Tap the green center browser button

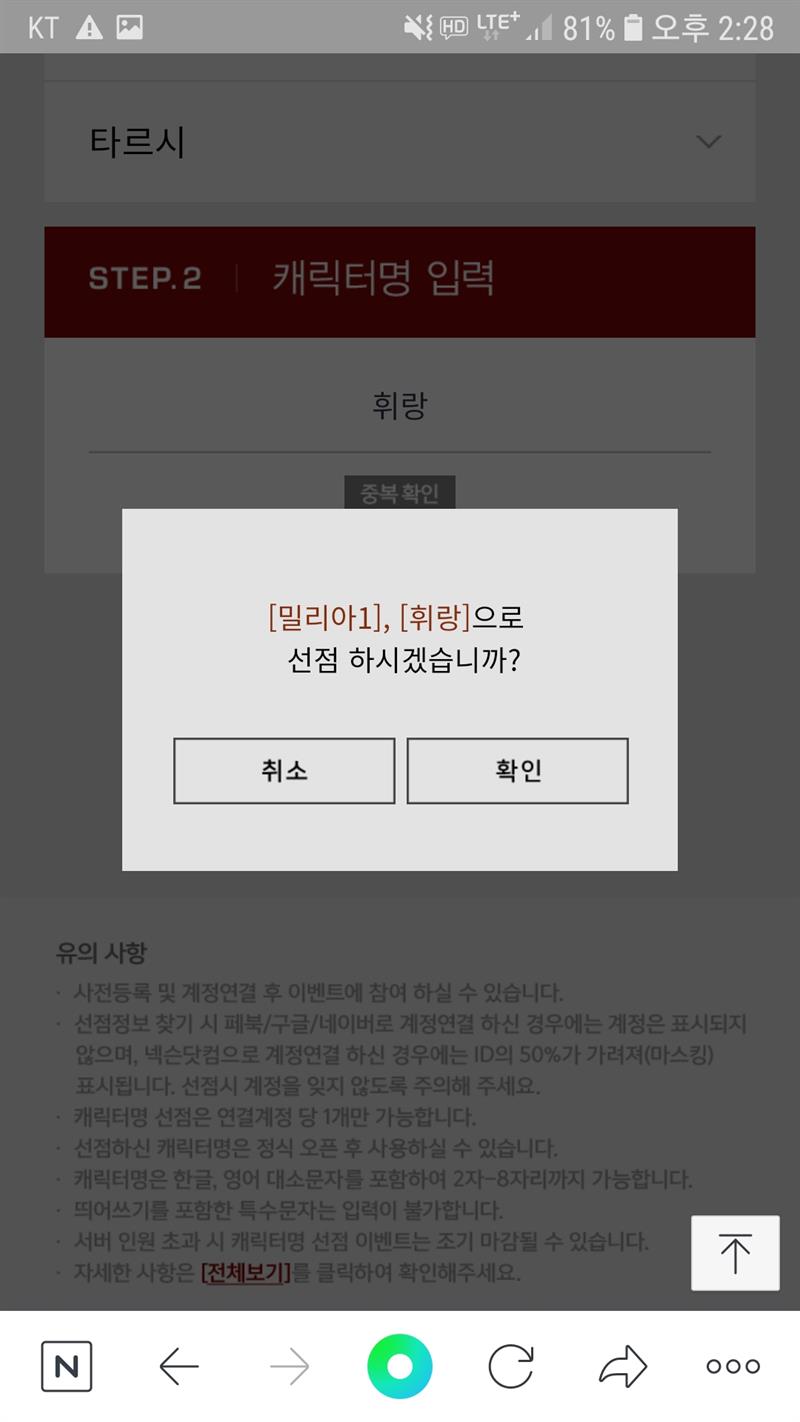point(399,1366)
